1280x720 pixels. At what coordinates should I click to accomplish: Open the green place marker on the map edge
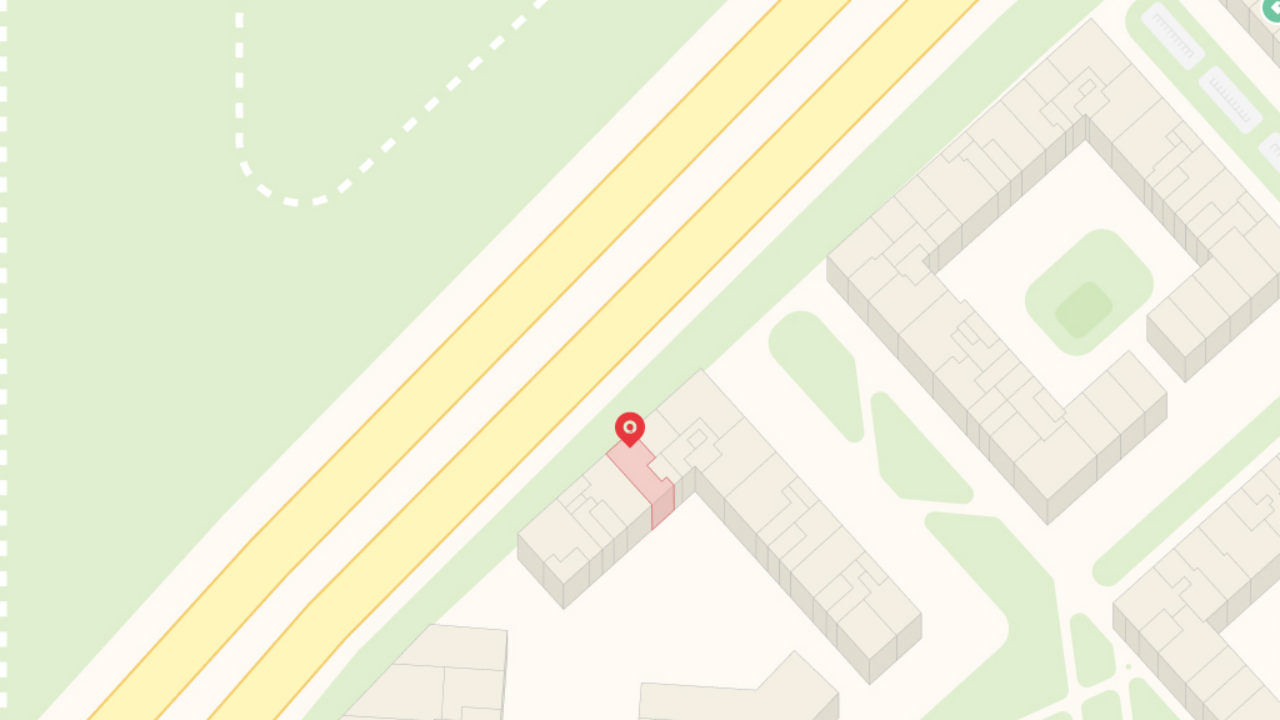[1272, 9]
